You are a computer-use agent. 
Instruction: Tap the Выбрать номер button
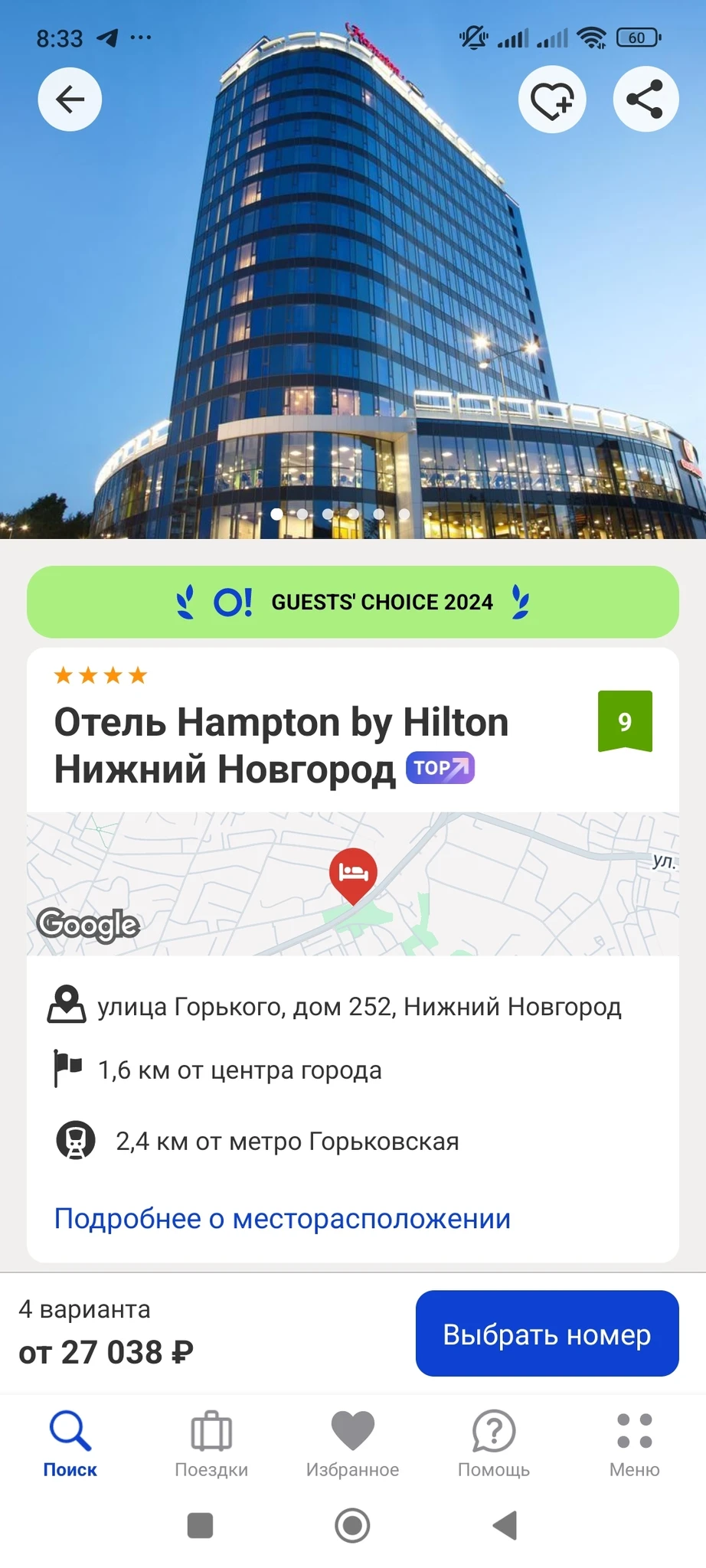point(547,1334)
